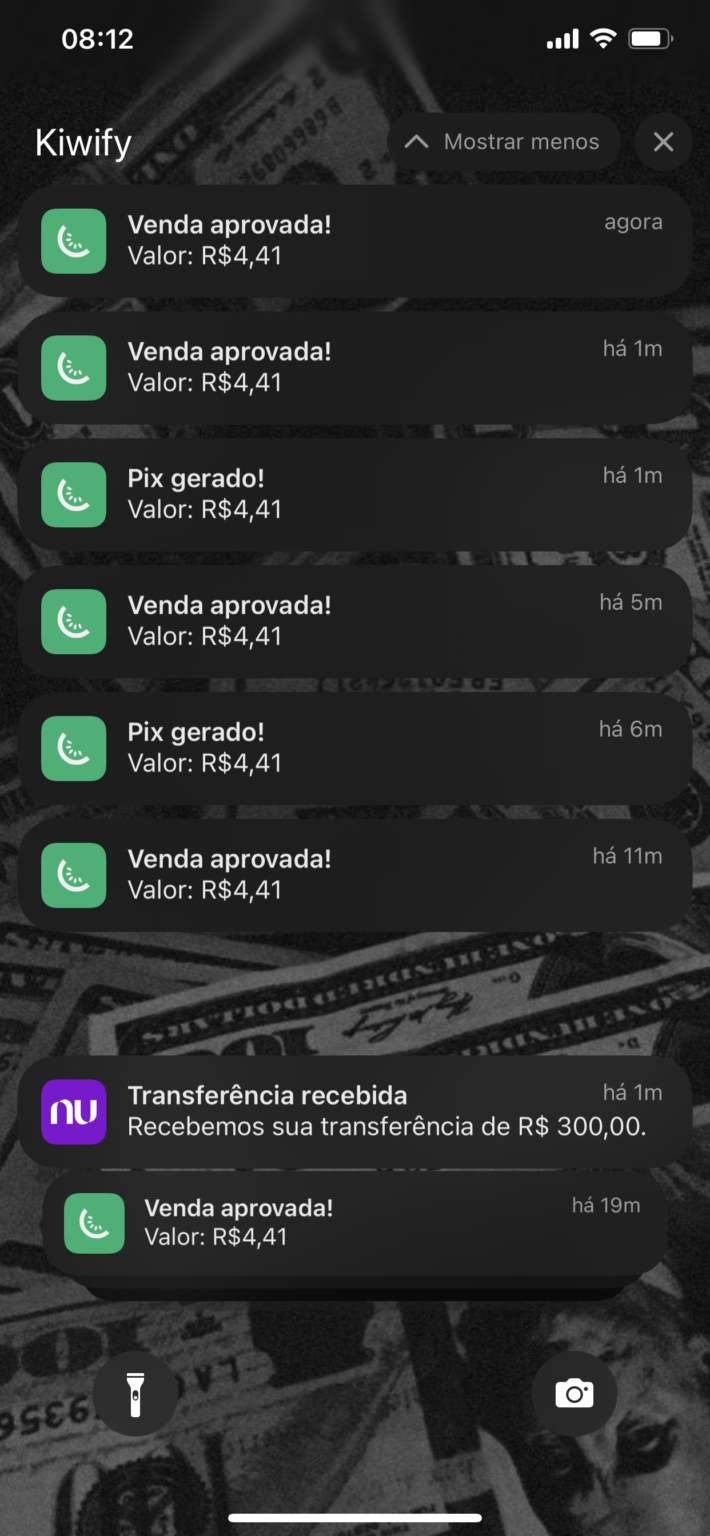Screen dimensions: 710x1536
Task: Clear the Kiwify notification group
Action: coord(663,142)
